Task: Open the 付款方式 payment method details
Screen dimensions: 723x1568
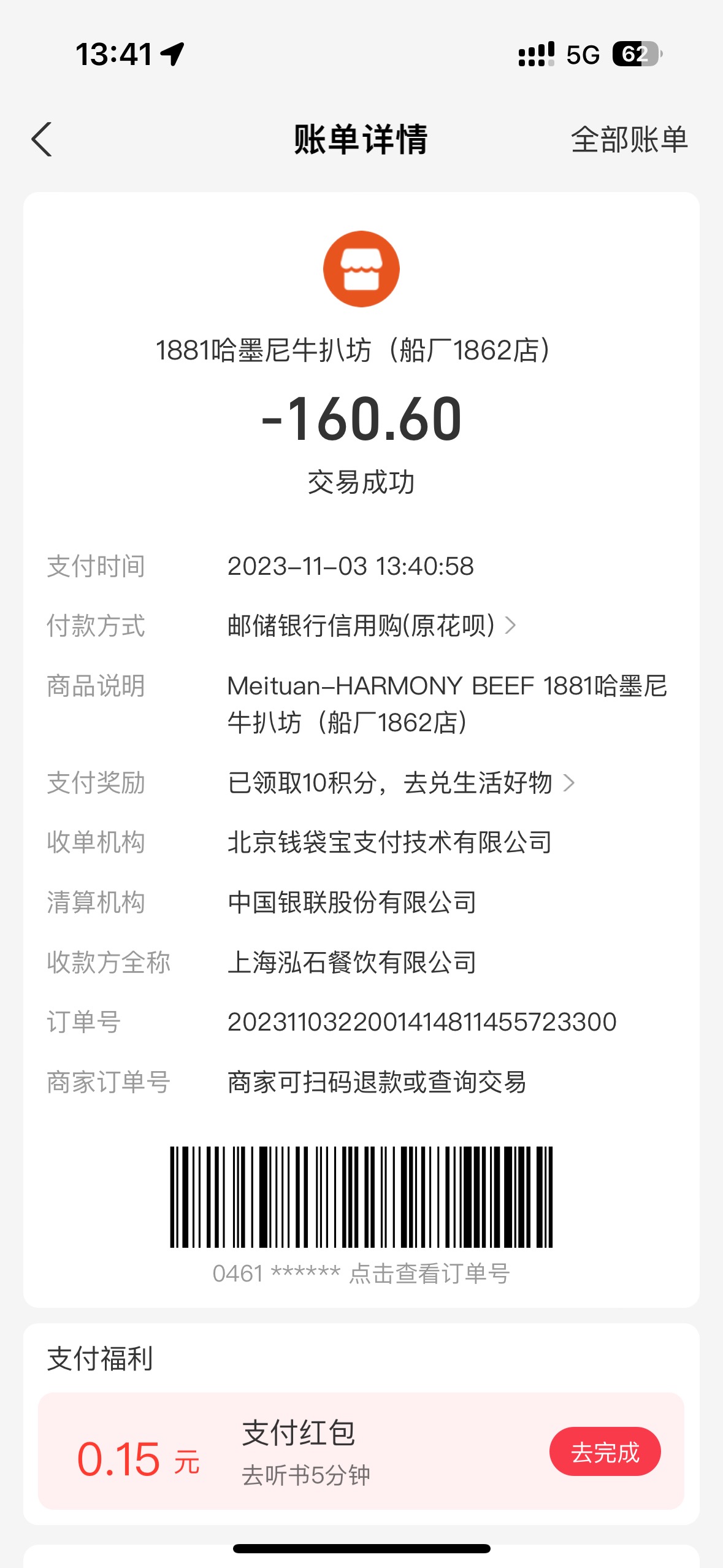Action: click(x=372, y=626)
